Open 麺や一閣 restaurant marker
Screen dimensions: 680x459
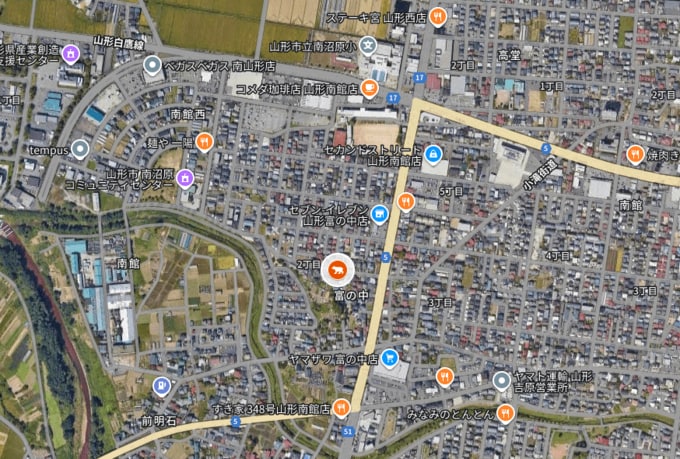[204, 141]
